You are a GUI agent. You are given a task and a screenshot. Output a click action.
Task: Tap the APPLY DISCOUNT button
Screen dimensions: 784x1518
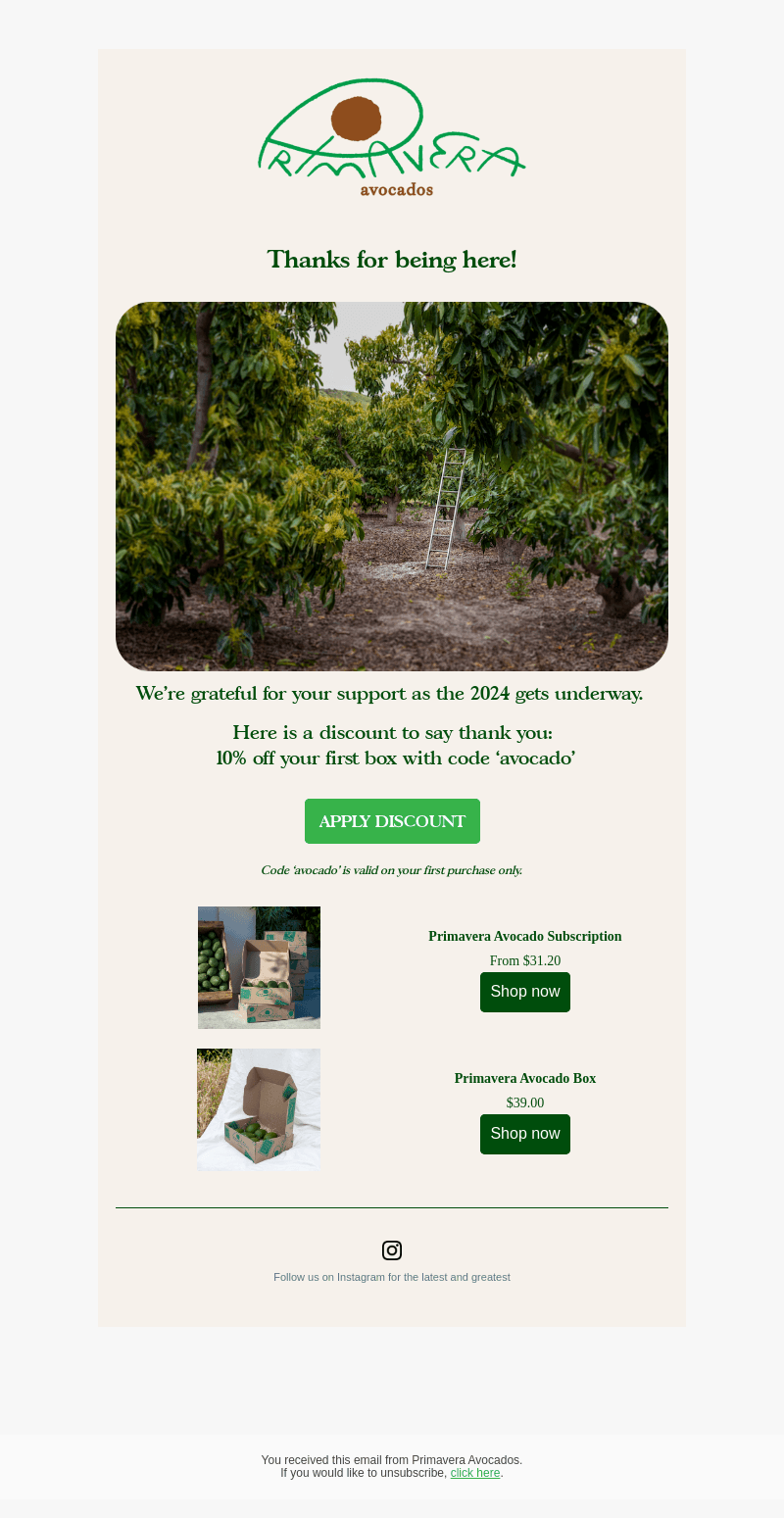coord(392,821)
